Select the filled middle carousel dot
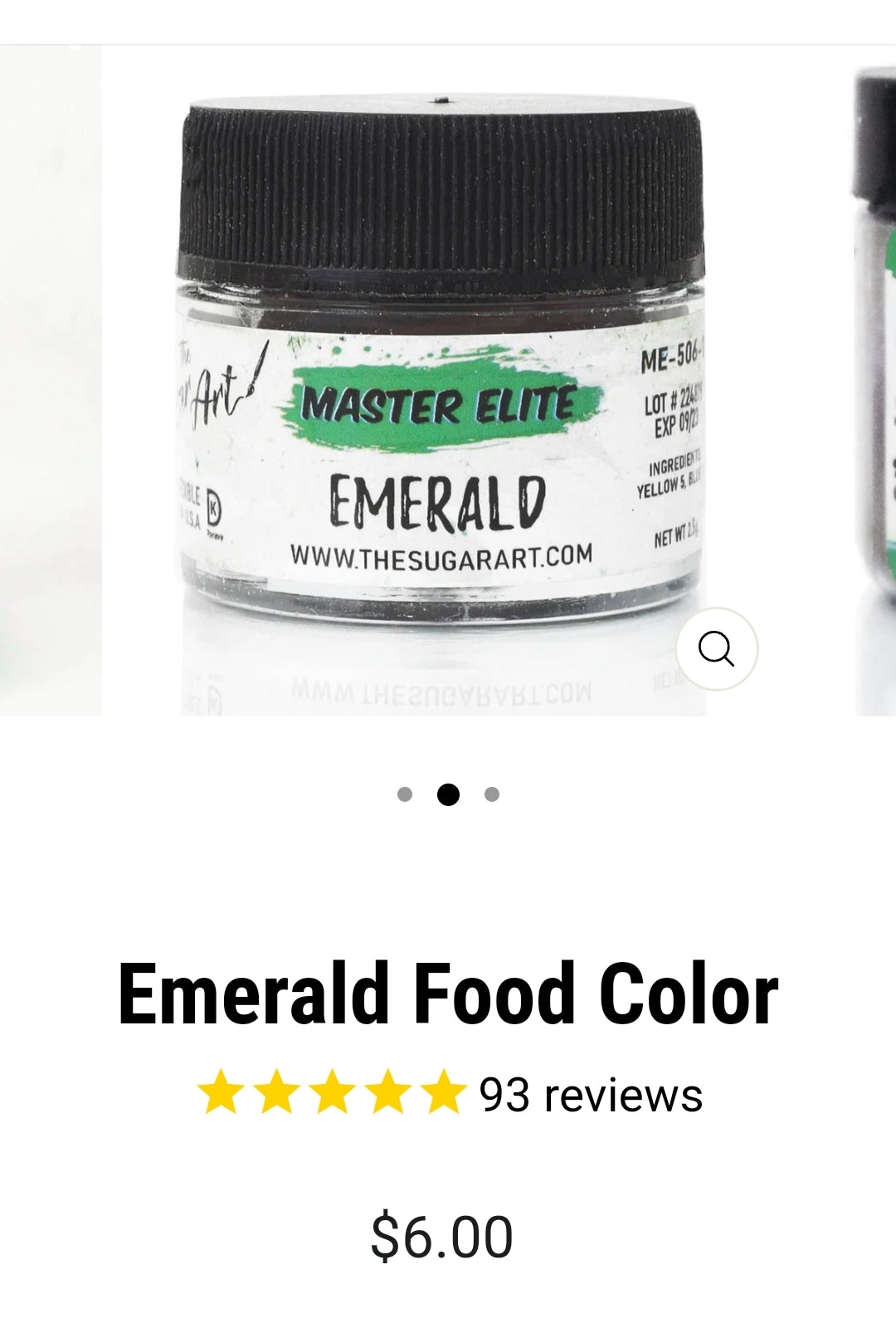Screen dimensions: 896x1333 pyautogui.click(x=448, y=793)
